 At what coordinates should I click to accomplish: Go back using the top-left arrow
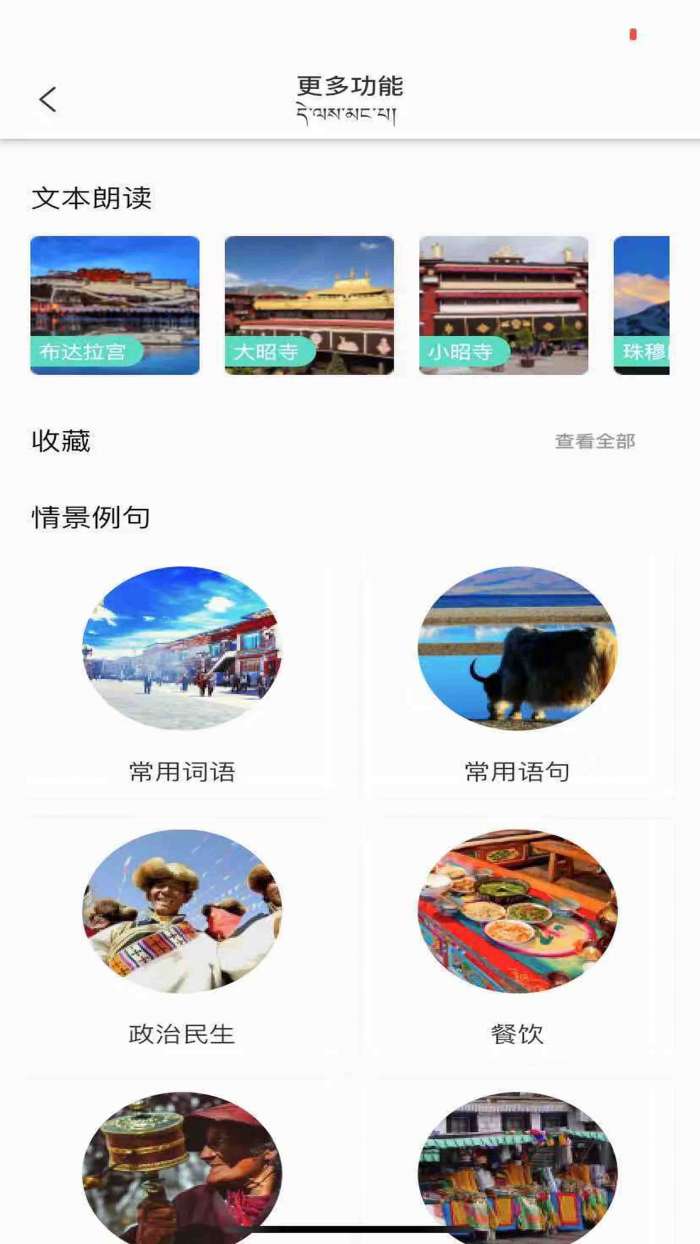point(47,99)
